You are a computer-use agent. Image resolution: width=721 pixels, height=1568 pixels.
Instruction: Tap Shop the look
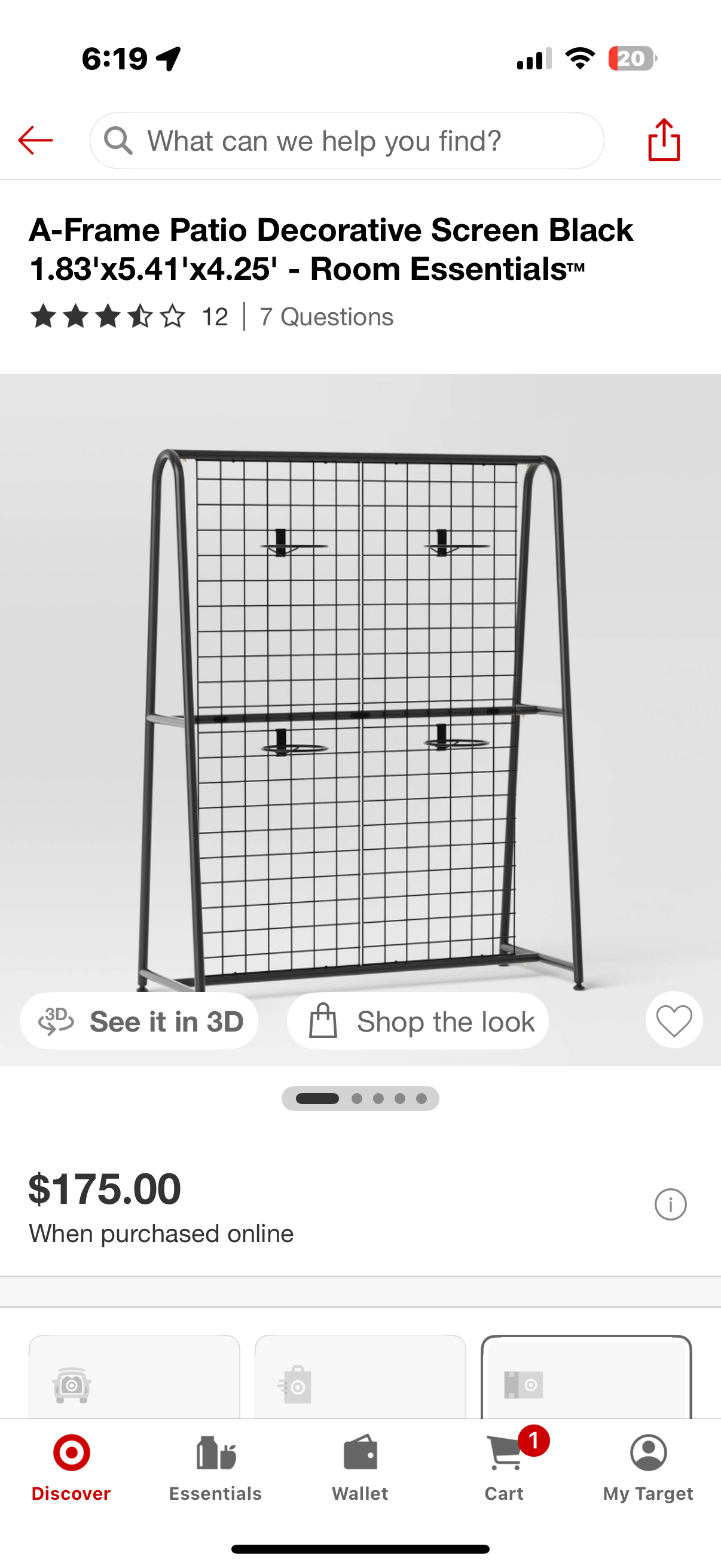coord(418,1021)
